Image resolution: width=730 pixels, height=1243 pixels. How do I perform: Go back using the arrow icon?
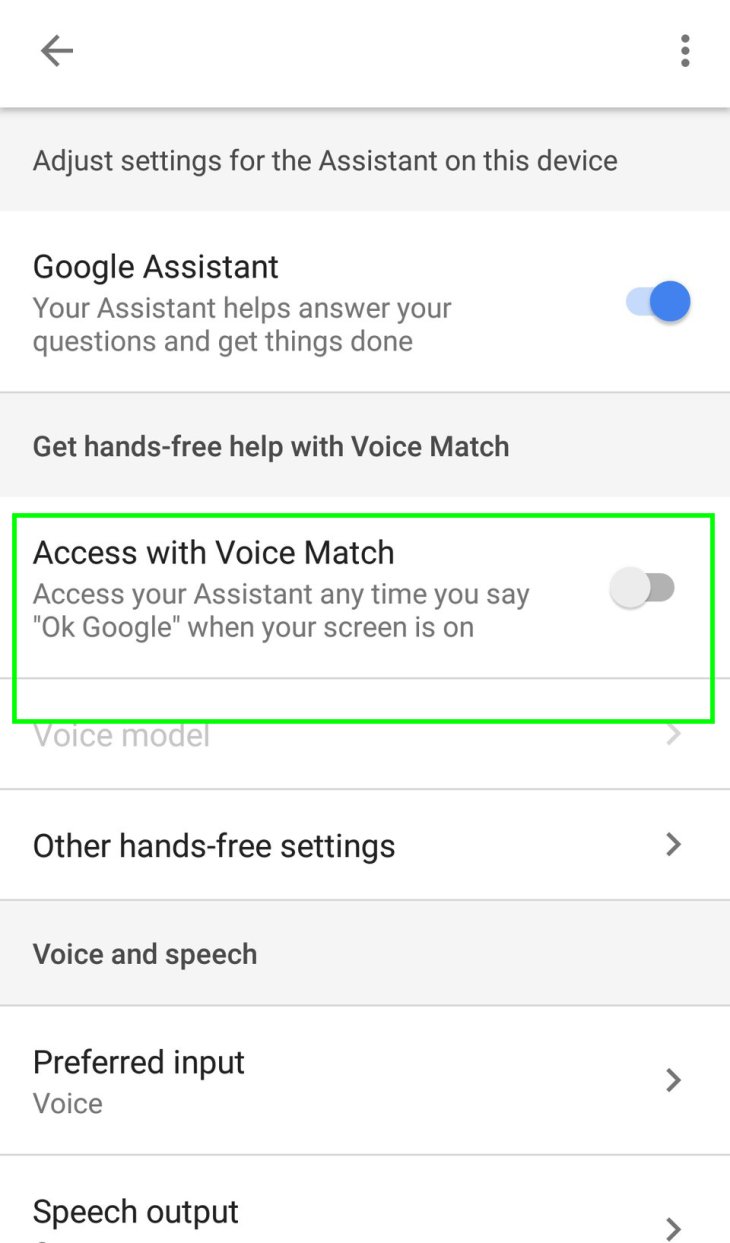click(x=57, y=51)
